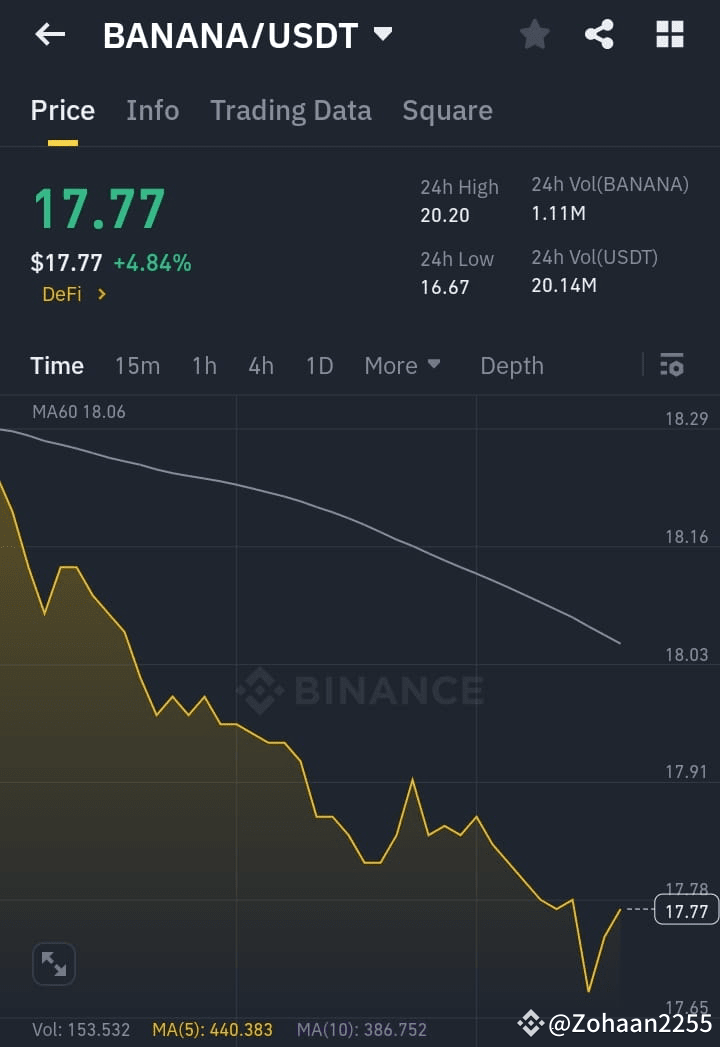Switch to the Info tab
The width and height of the screenshot is (720, 1047).
[x=152, y=110]
